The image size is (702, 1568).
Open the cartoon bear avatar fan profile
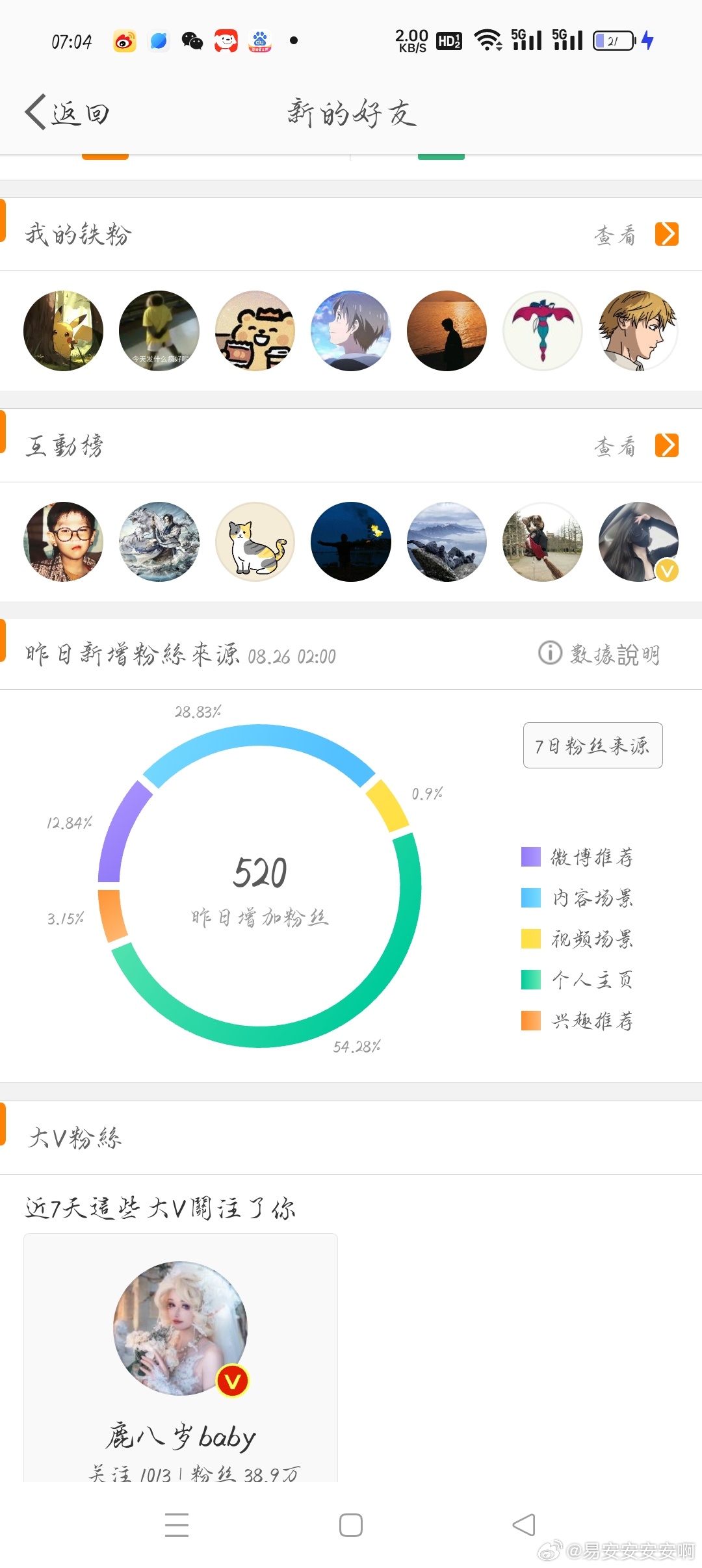pyautogui.click(x=255, y=331)
